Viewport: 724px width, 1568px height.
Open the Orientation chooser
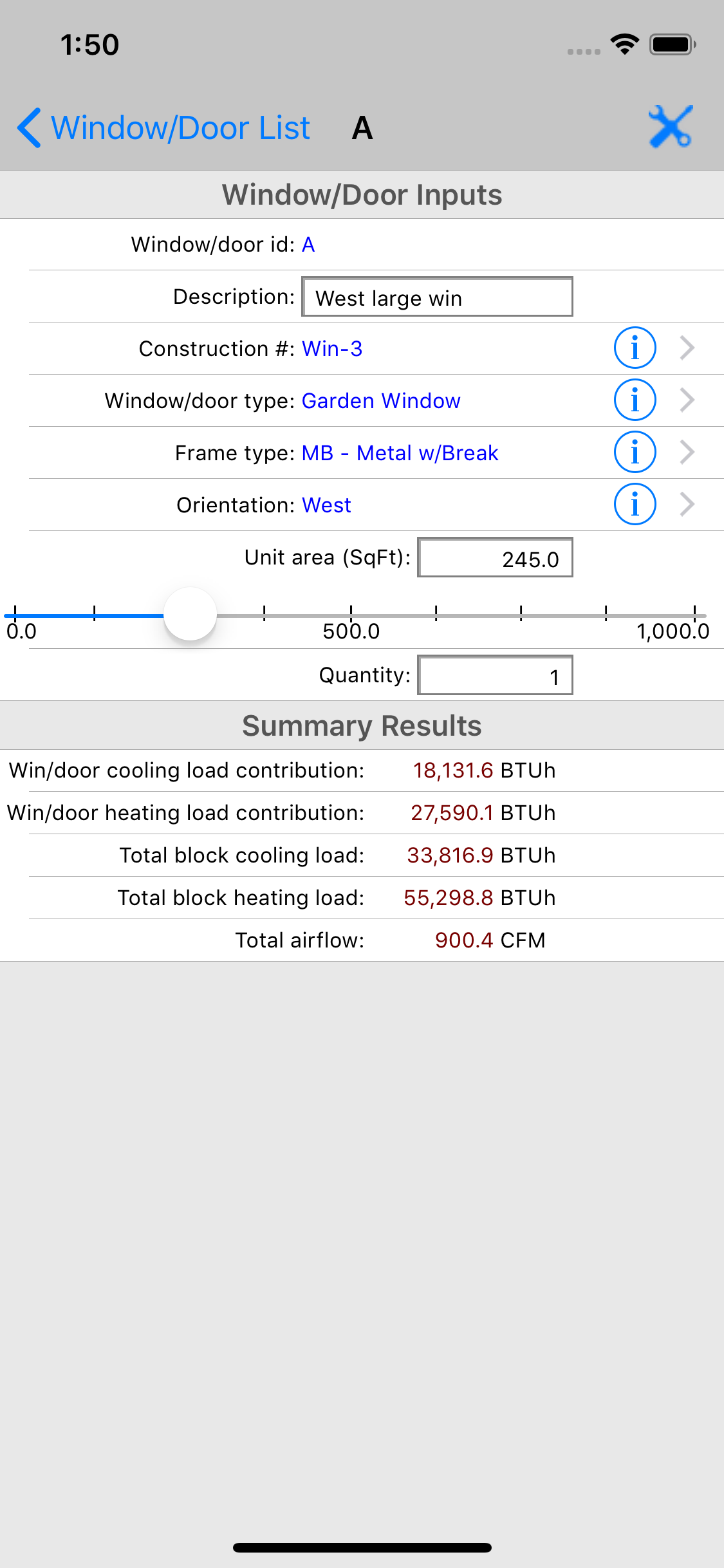(x=687, y=504)
